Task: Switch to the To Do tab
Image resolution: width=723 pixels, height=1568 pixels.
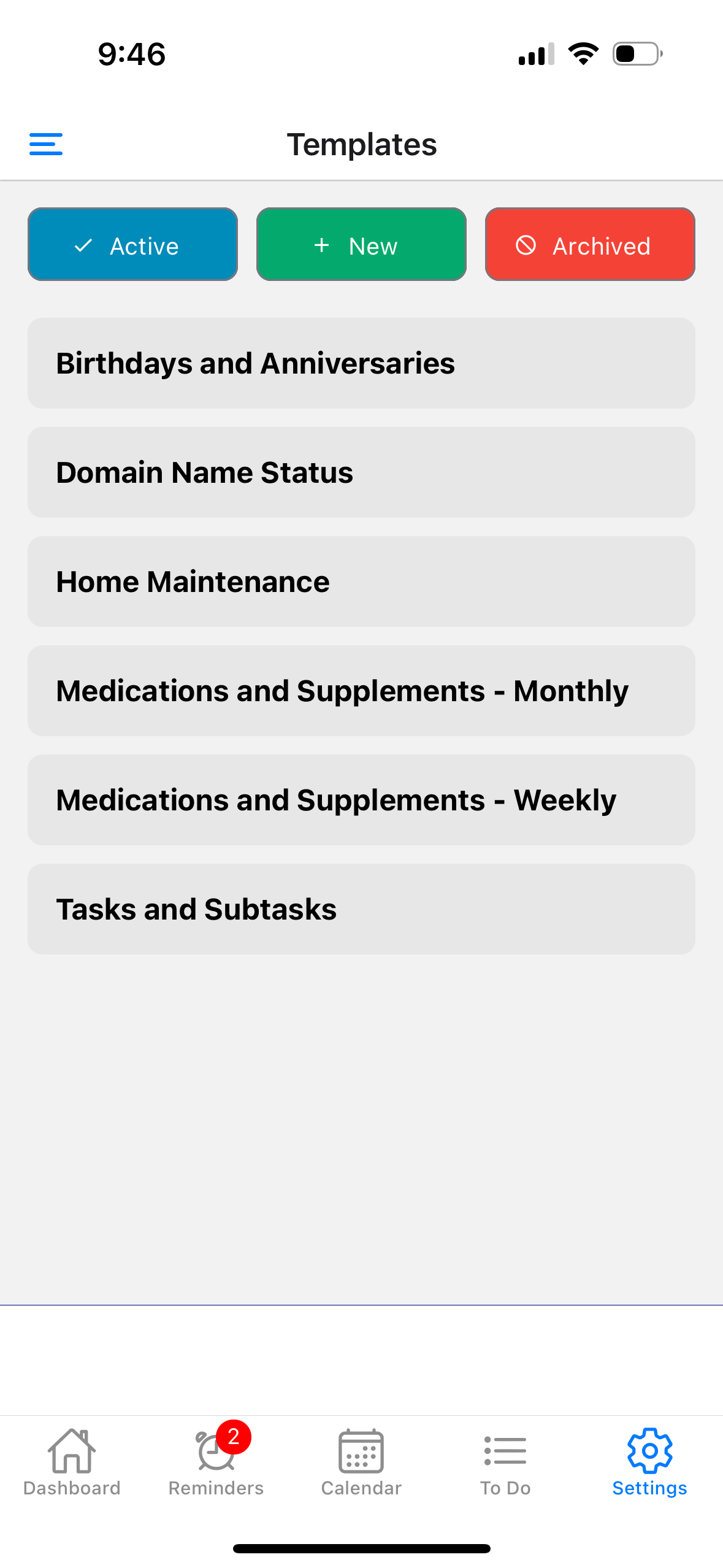Action: tap(505, 1462)
